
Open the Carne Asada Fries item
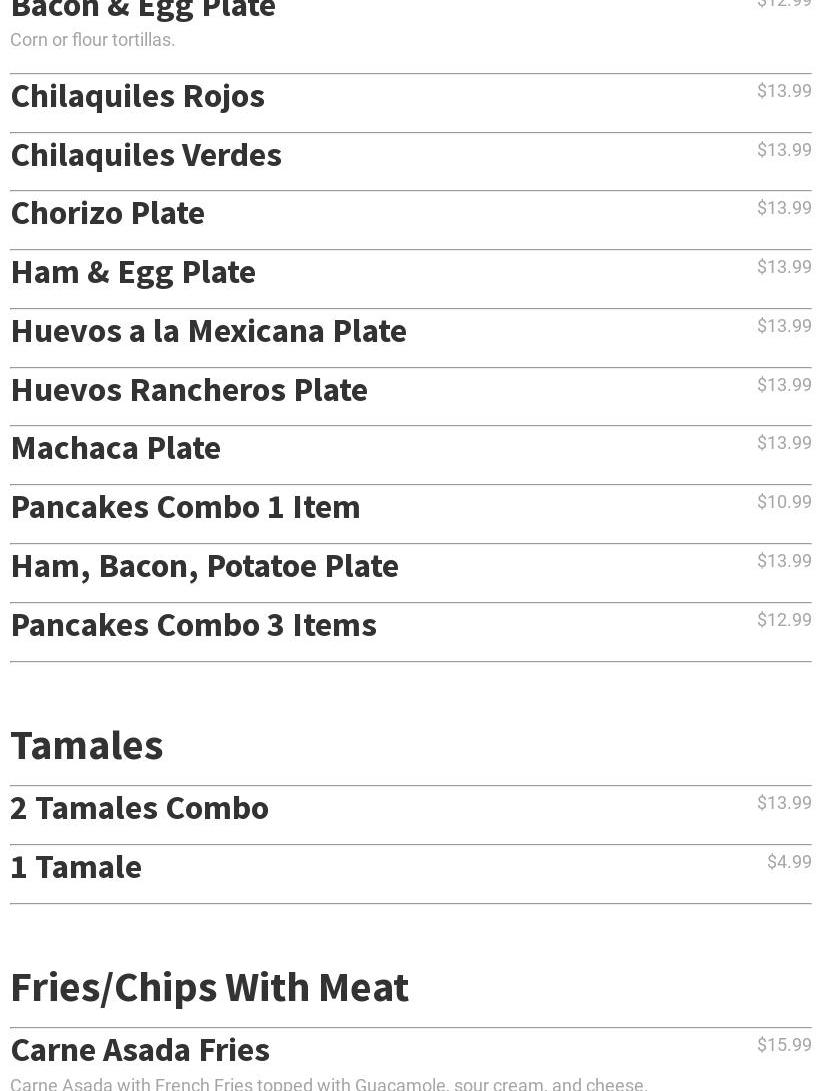(x=140, y=1051)
